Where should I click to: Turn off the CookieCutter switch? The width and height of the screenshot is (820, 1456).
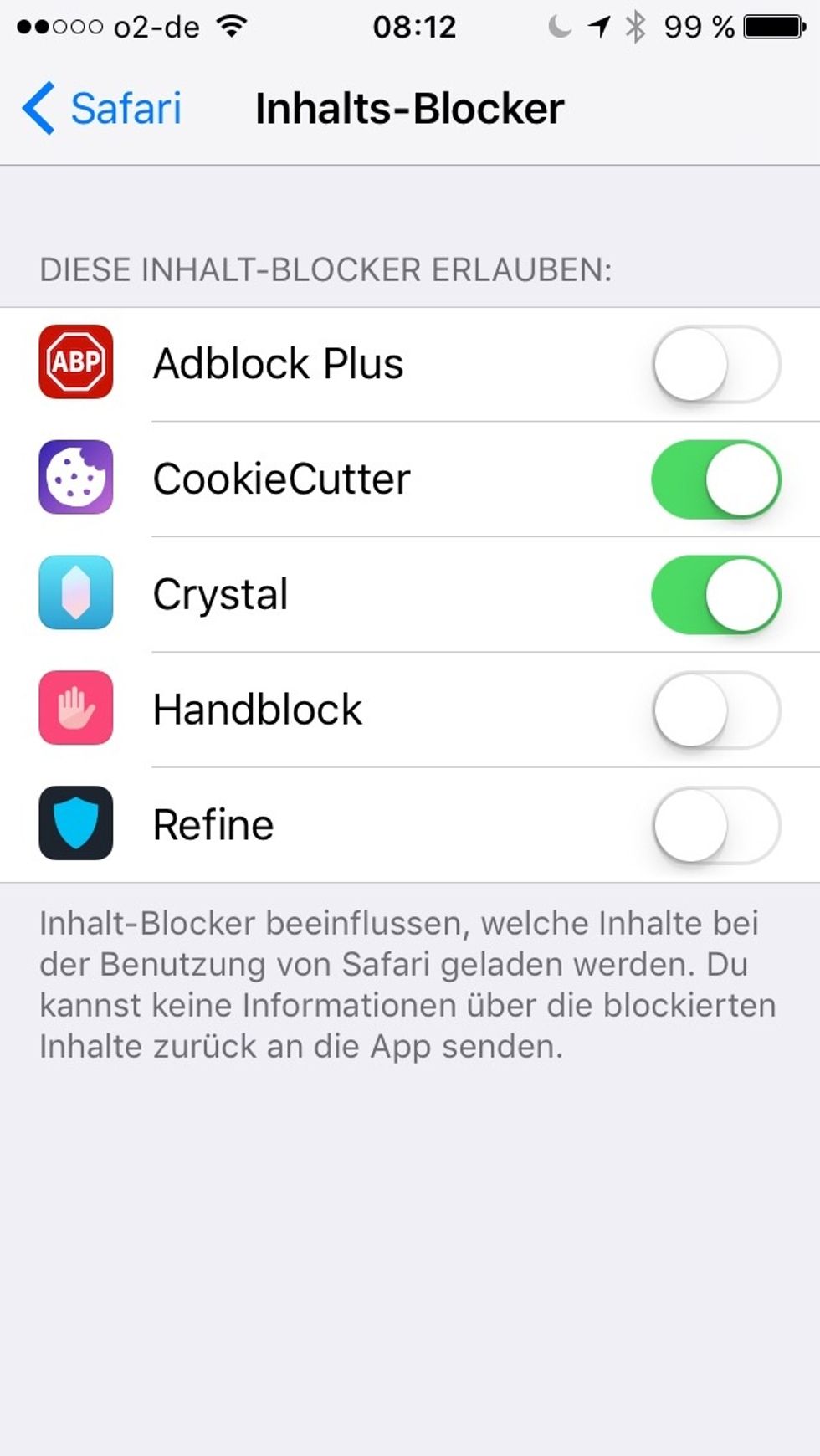pyautogui.click(x=716, y=479)
